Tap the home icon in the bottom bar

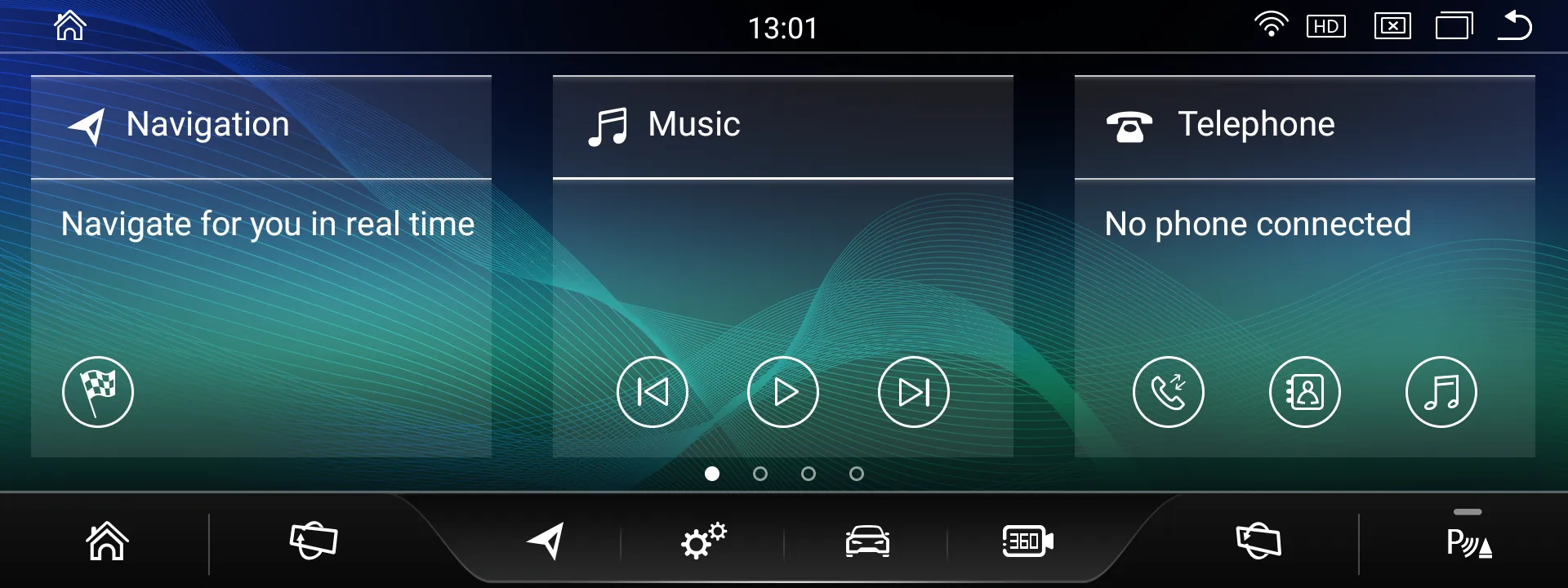click(x=107, y=541)
